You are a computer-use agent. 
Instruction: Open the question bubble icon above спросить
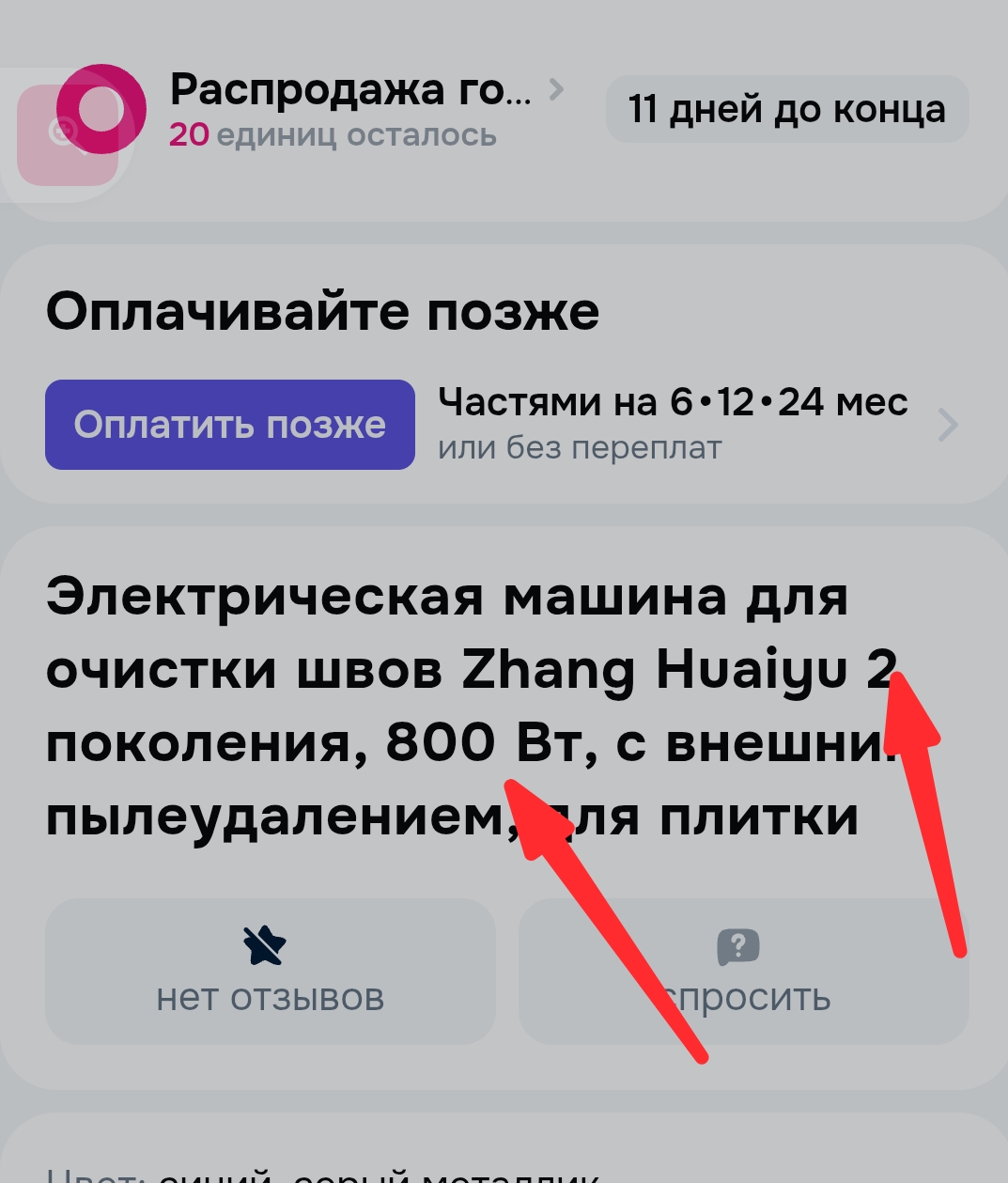[739, 947]
